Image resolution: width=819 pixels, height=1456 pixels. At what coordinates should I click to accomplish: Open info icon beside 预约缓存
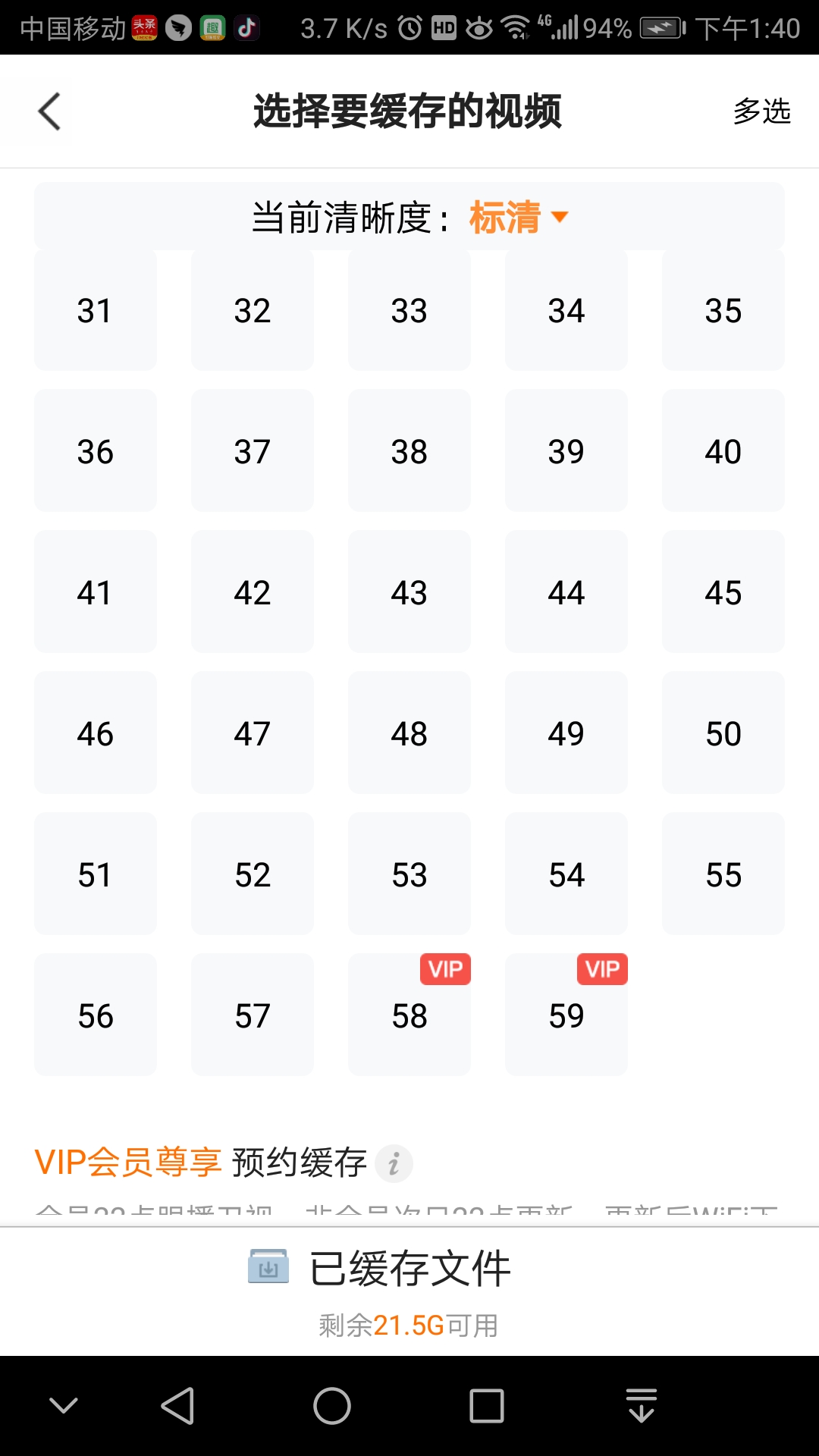click(394, 1163)
